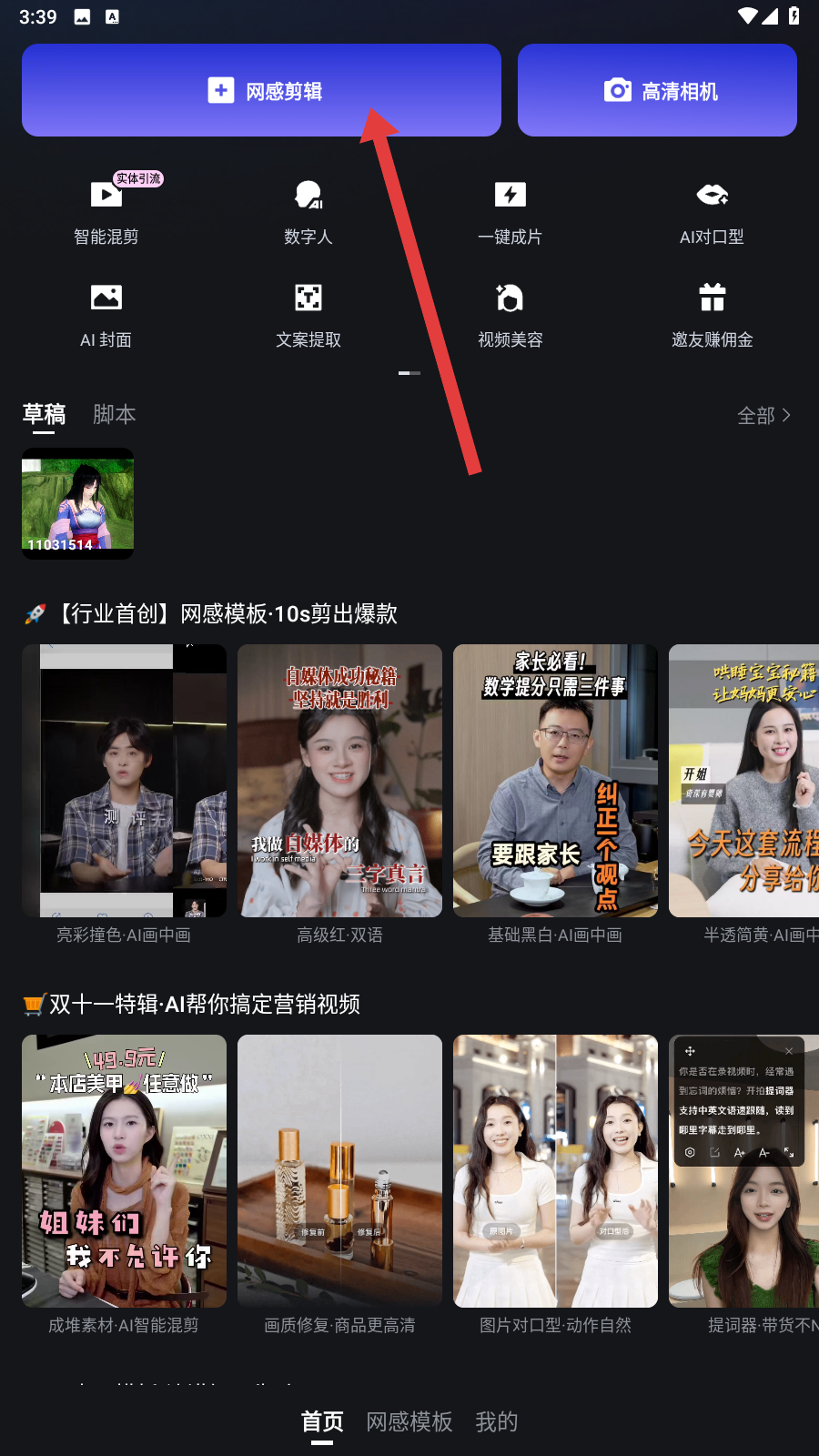Select 基础黑白·AI画中画 template
Viewport: 819px width, 1456px height.
pos(555,781)
